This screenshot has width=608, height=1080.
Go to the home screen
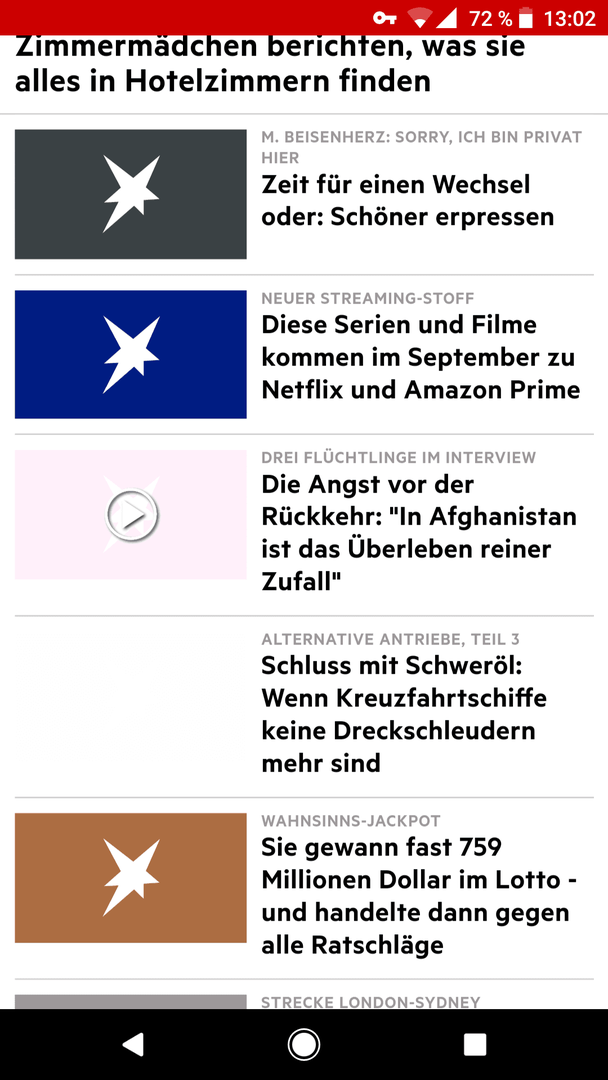pos(304,1045)
